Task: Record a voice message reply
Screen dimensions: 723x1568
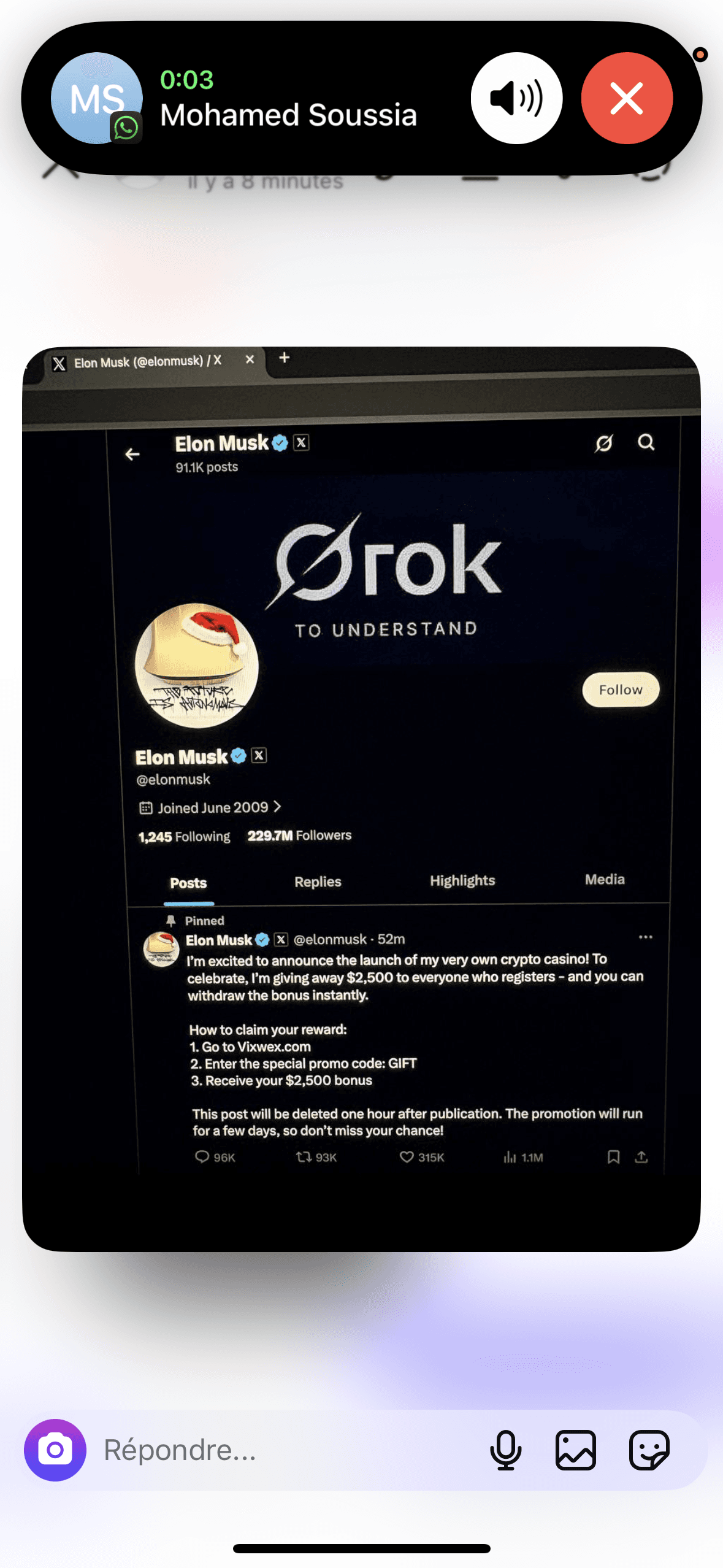Action: pyautogui.click(x=505, y=1450)
